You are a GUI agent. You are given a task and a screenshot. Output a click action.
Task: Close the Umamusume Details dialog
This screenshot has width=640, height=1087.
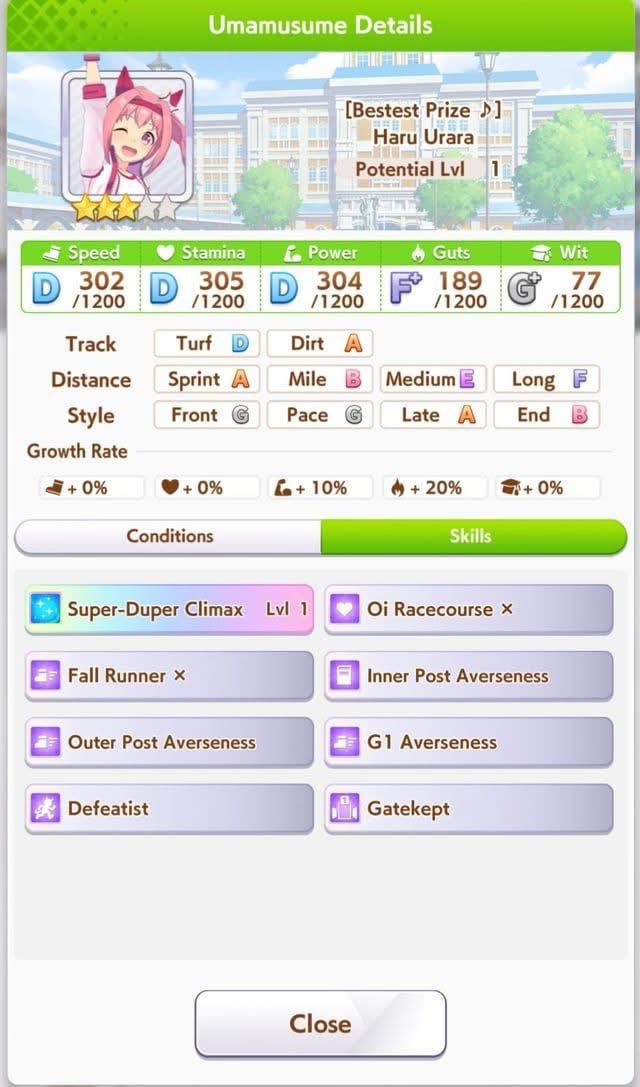[320, 1024]
